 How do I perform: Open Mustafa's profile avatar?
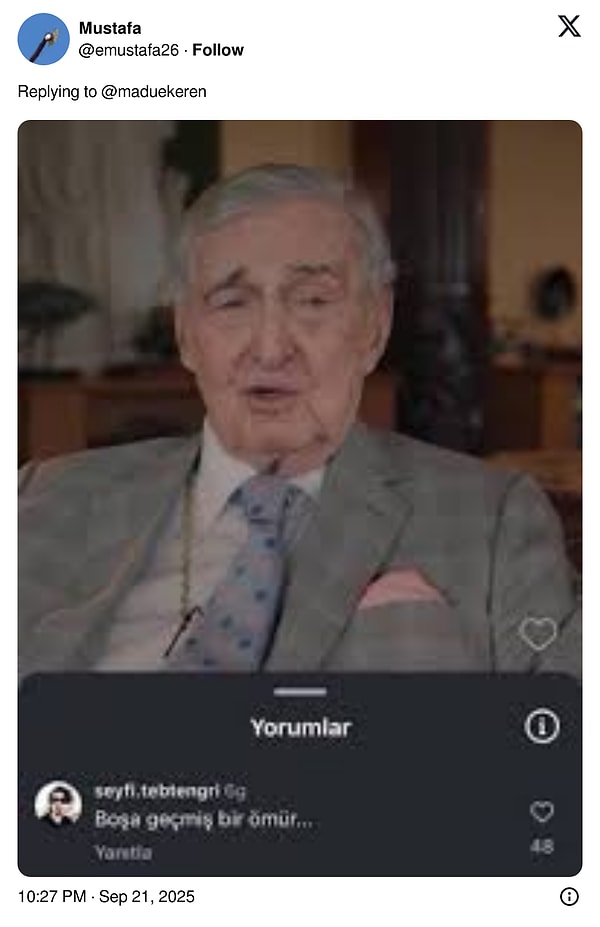point(43,40)
